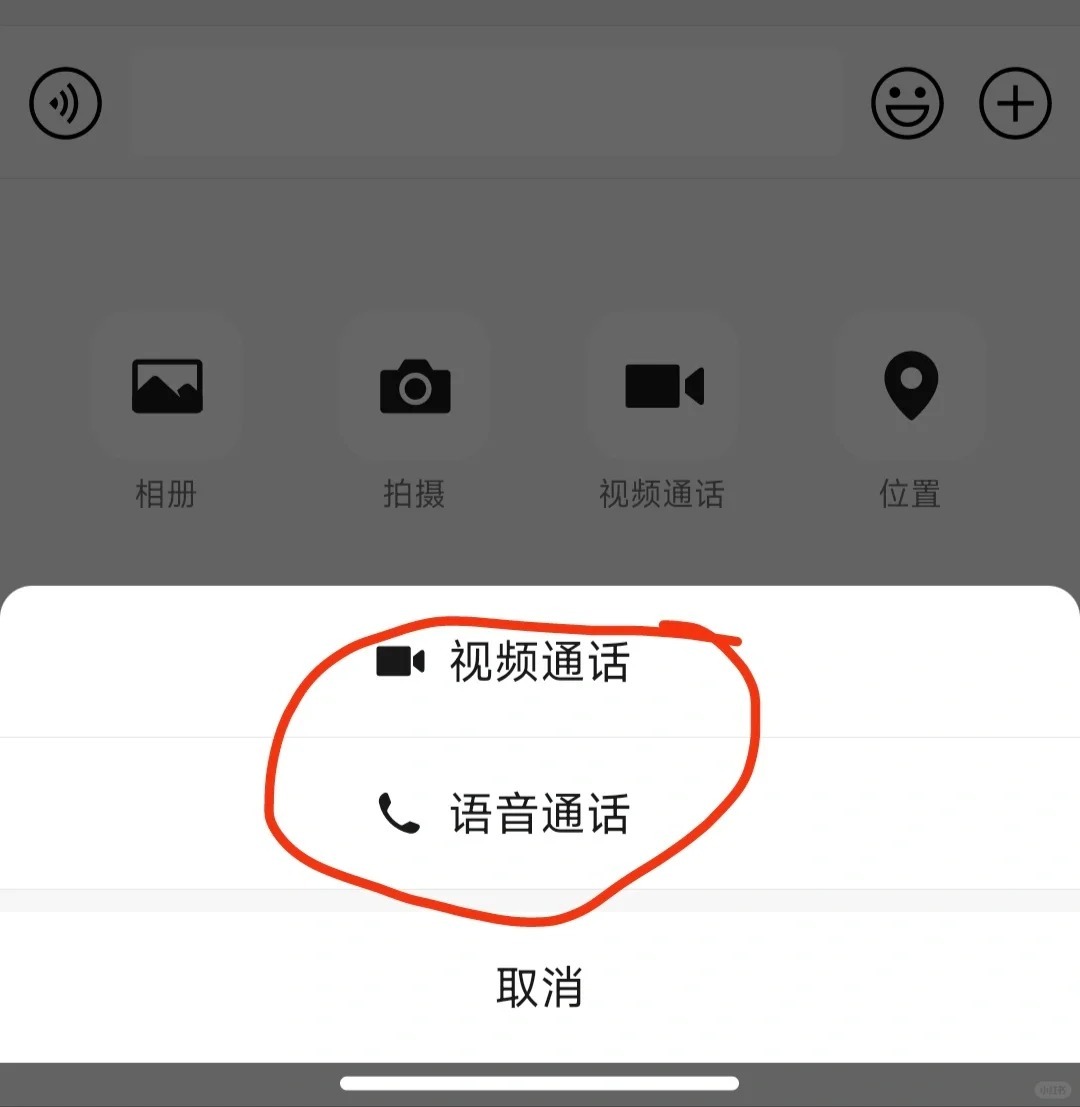Image resolution: width=1080 pixels, height=1107 pixels.
Task: Open the emoji smiley picker
Action: (907, 103)
